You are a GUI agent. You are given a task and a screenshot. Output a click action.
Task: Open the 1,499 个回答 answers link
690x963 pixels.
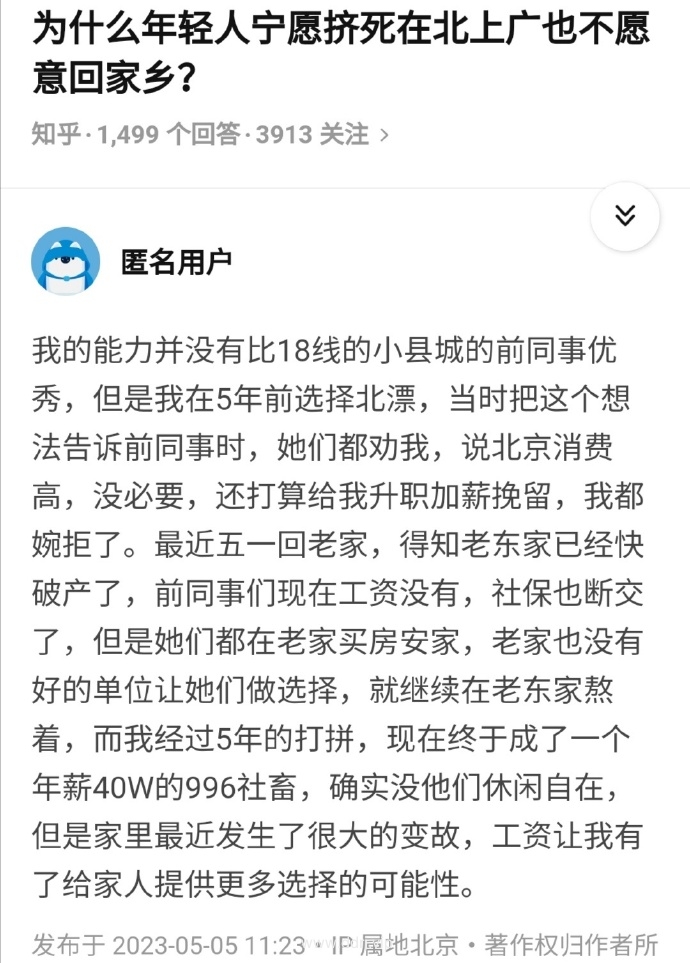(168, 134)
